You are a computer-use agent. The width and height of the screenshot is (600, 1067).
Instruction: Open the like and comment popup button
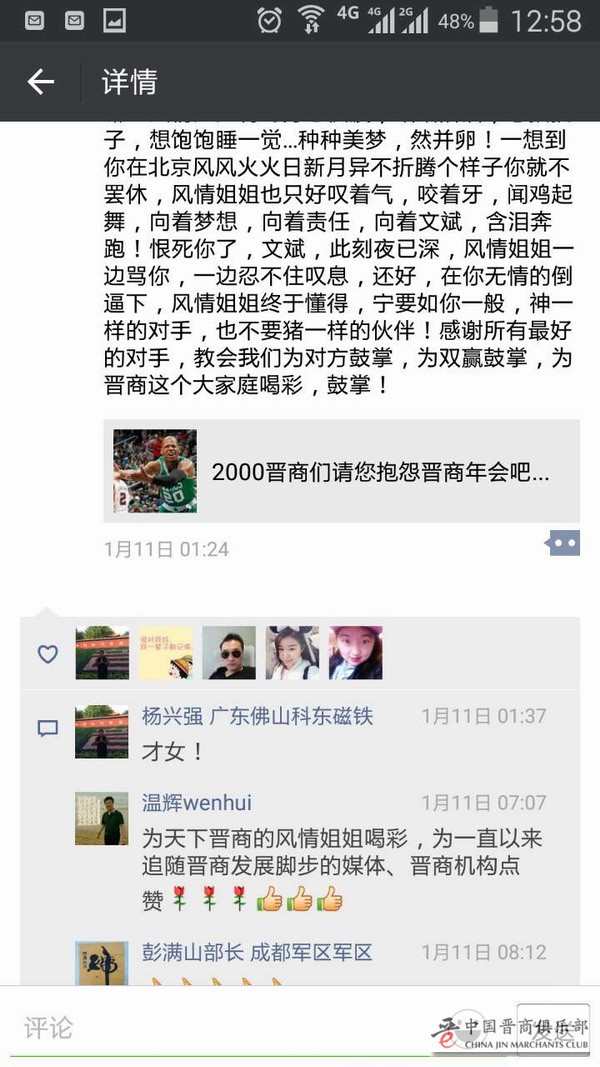[563, 544]
